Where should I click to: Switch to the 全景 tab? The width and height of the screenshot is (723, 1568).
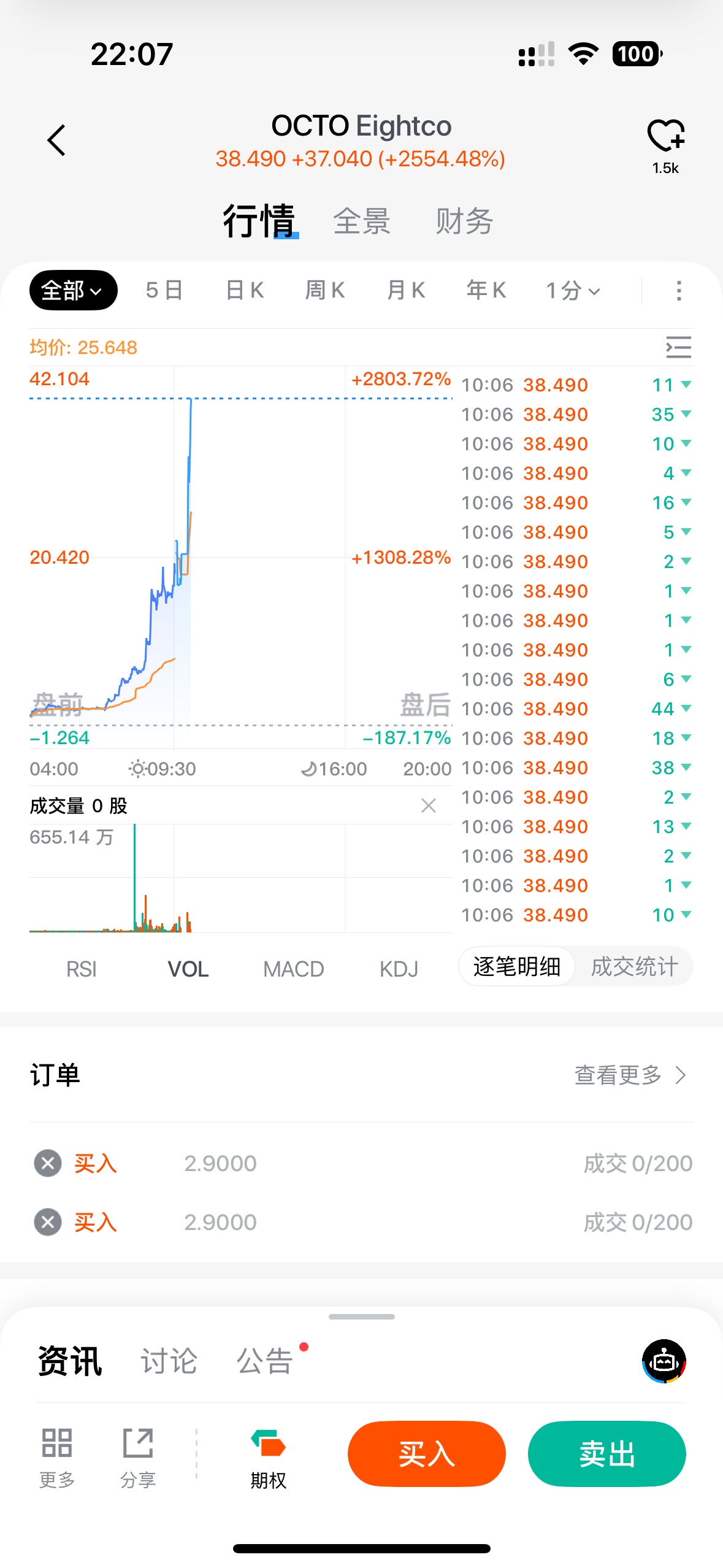[x=362, y=221]
